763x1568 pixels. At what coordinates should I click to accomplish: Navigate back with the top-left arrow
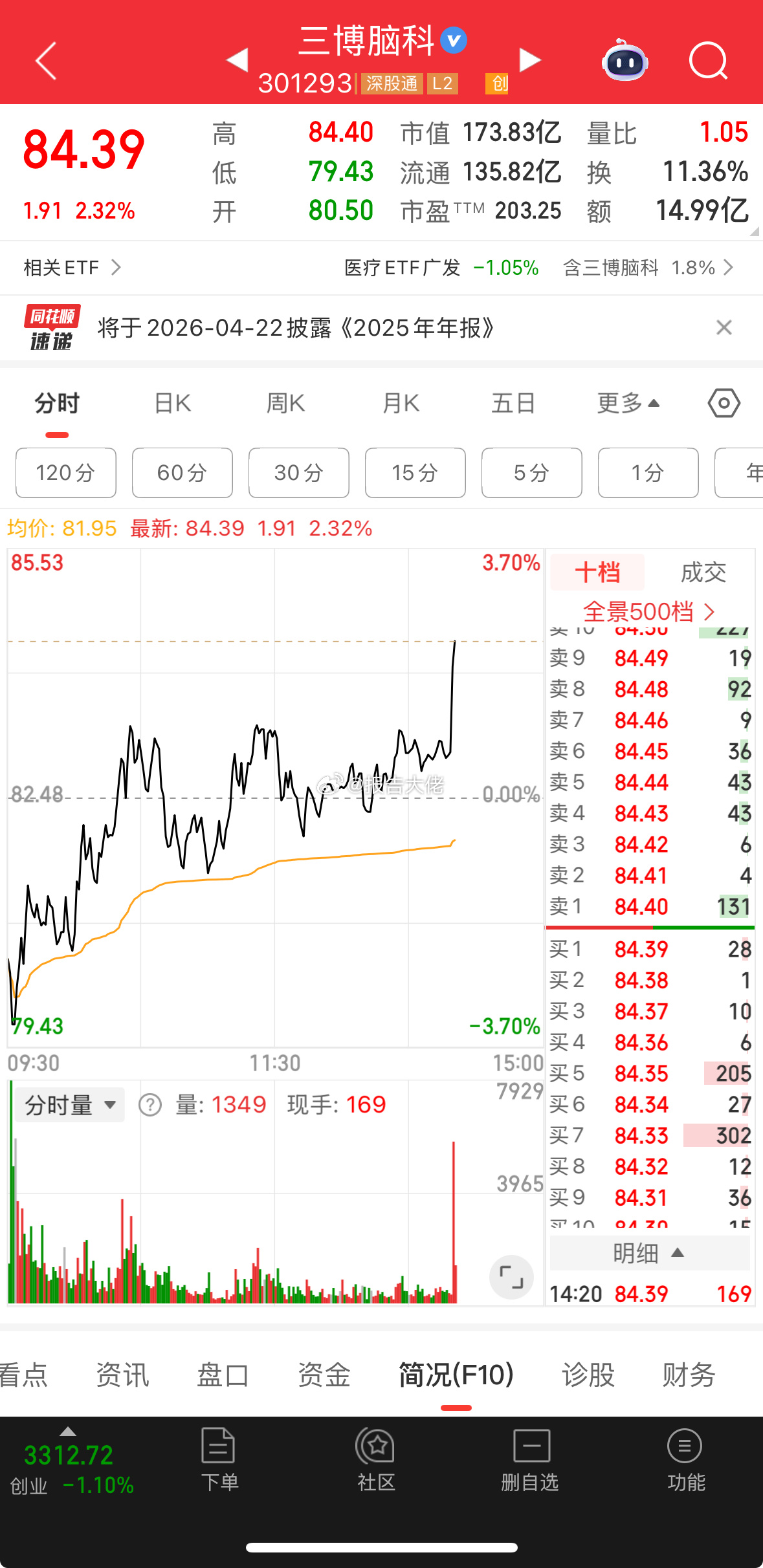(44, 60)
